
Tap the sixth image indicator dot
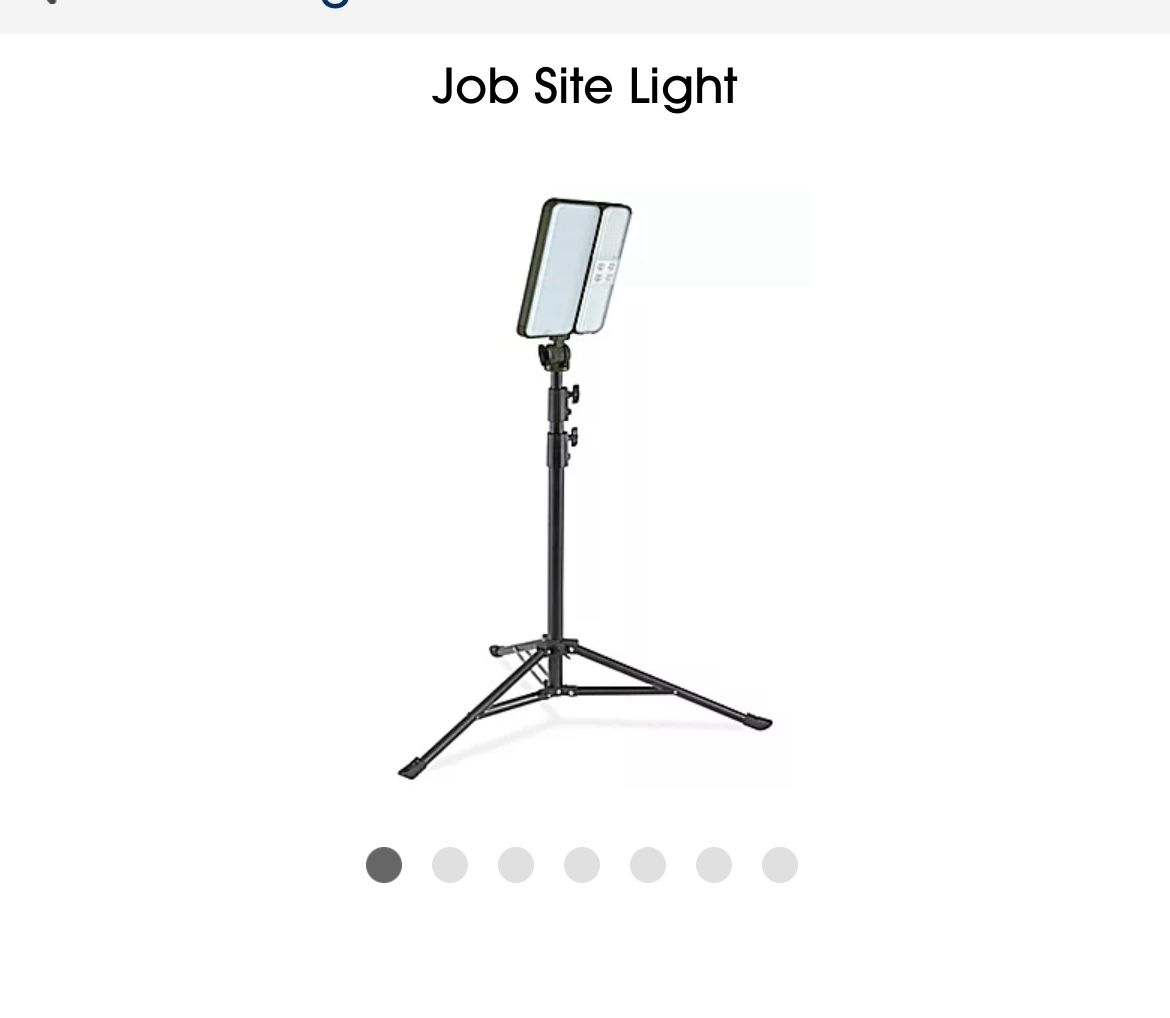click(x=714, y=865)
